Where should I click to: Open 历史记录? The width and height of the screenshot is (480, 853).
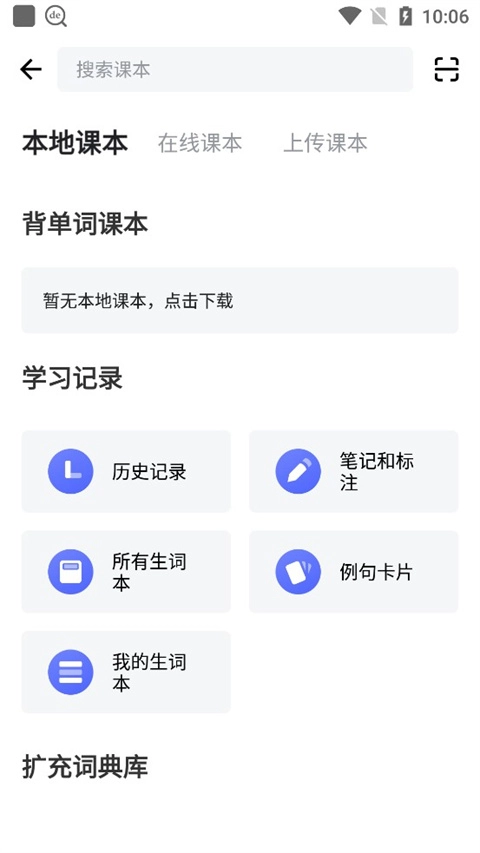[x=126, y=472]
